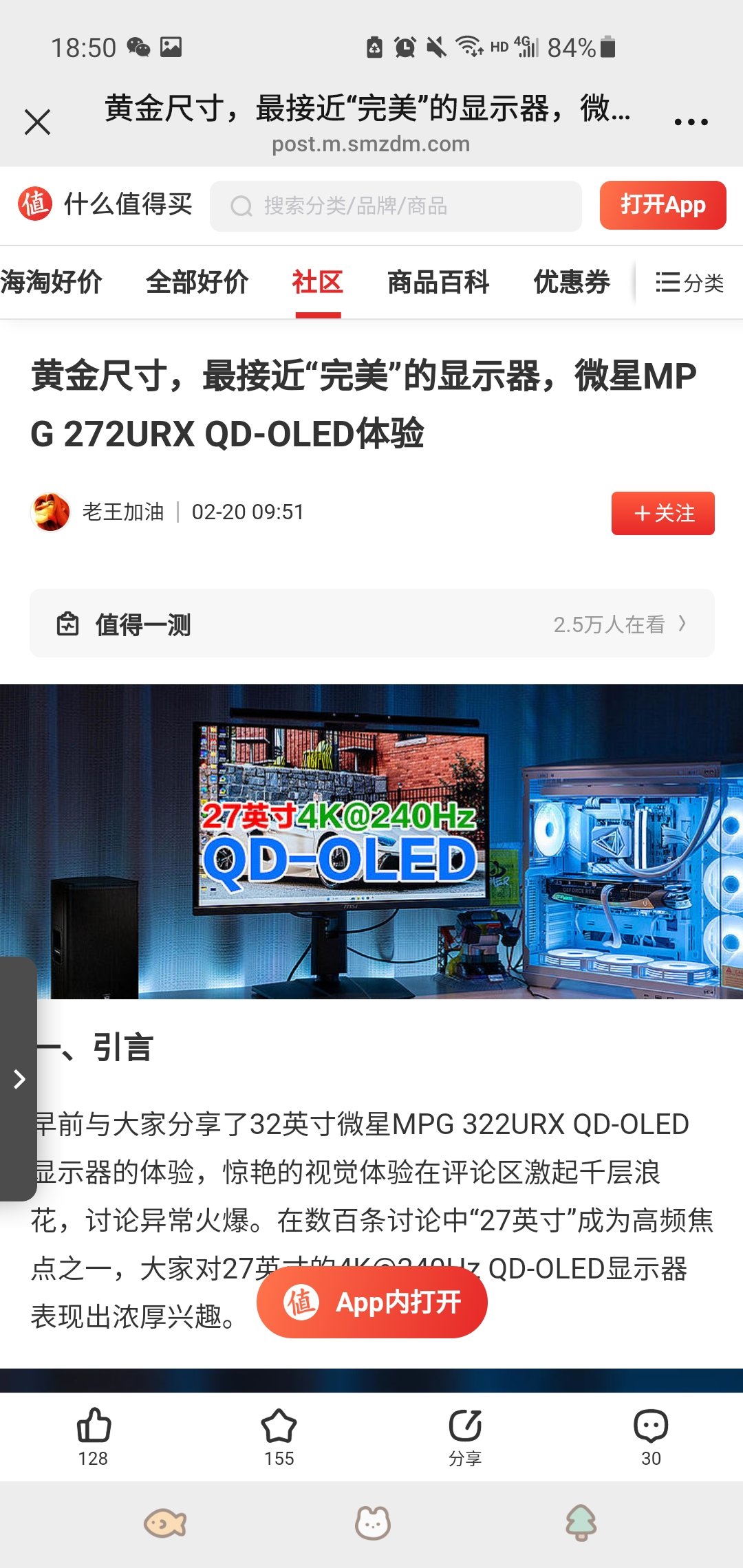
Task: Open the 分类 category menu
Action: [689, 283]
